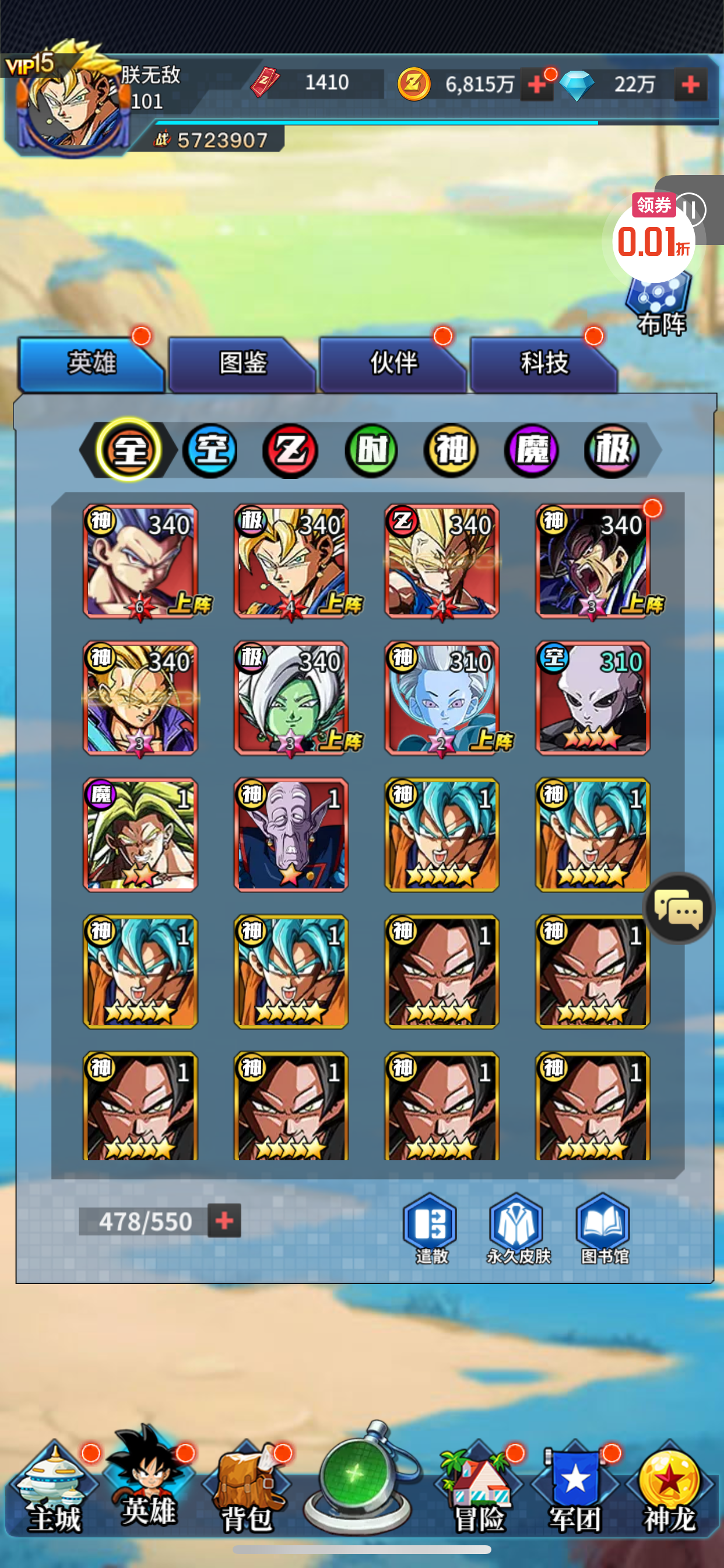
Task: Filter heroes by 魔 type
Action: 531,451
